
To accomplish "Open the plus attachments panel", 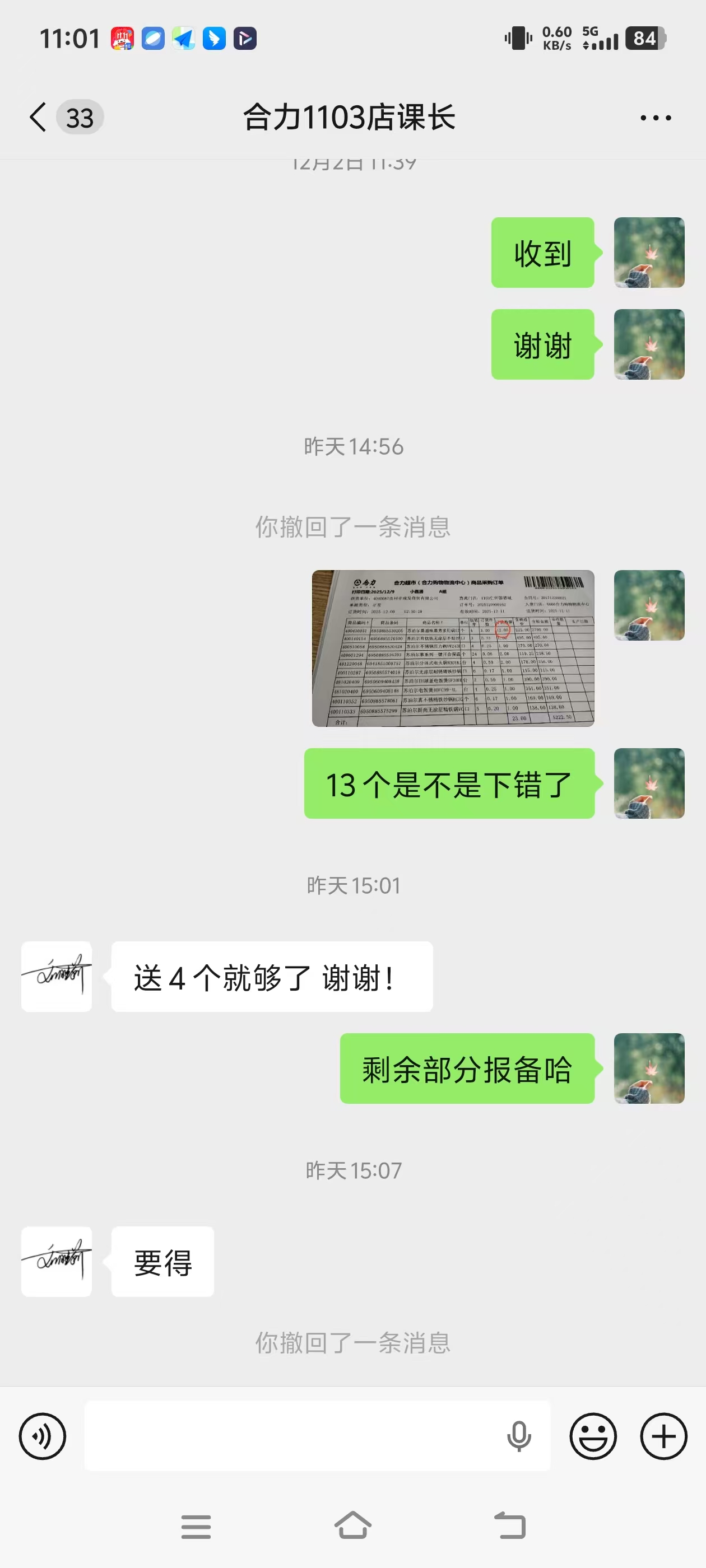I will tap(663, 1436).
